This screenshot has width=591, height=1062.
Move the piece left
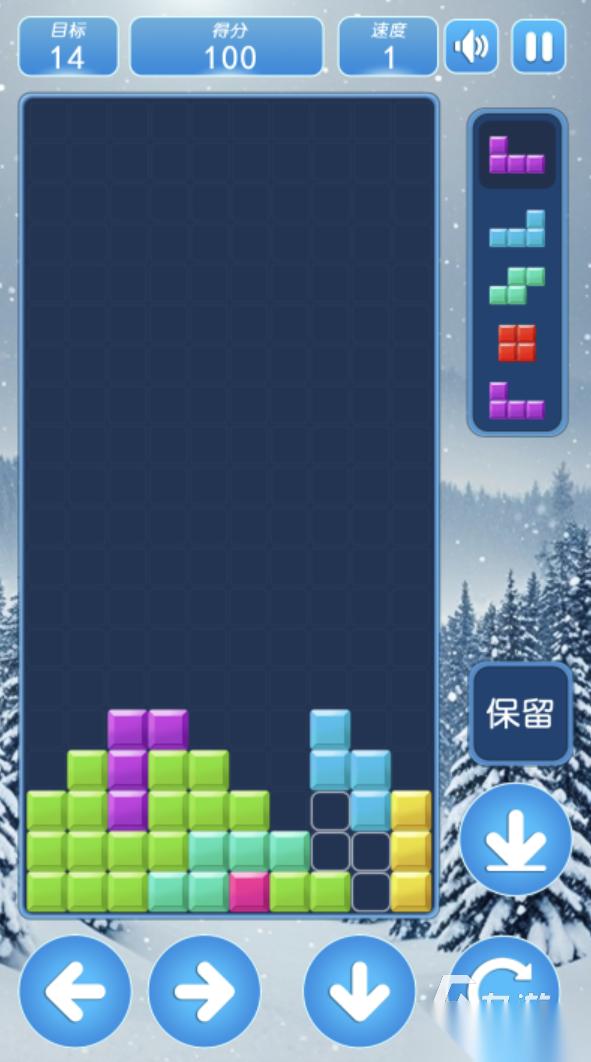click(75, 991)
